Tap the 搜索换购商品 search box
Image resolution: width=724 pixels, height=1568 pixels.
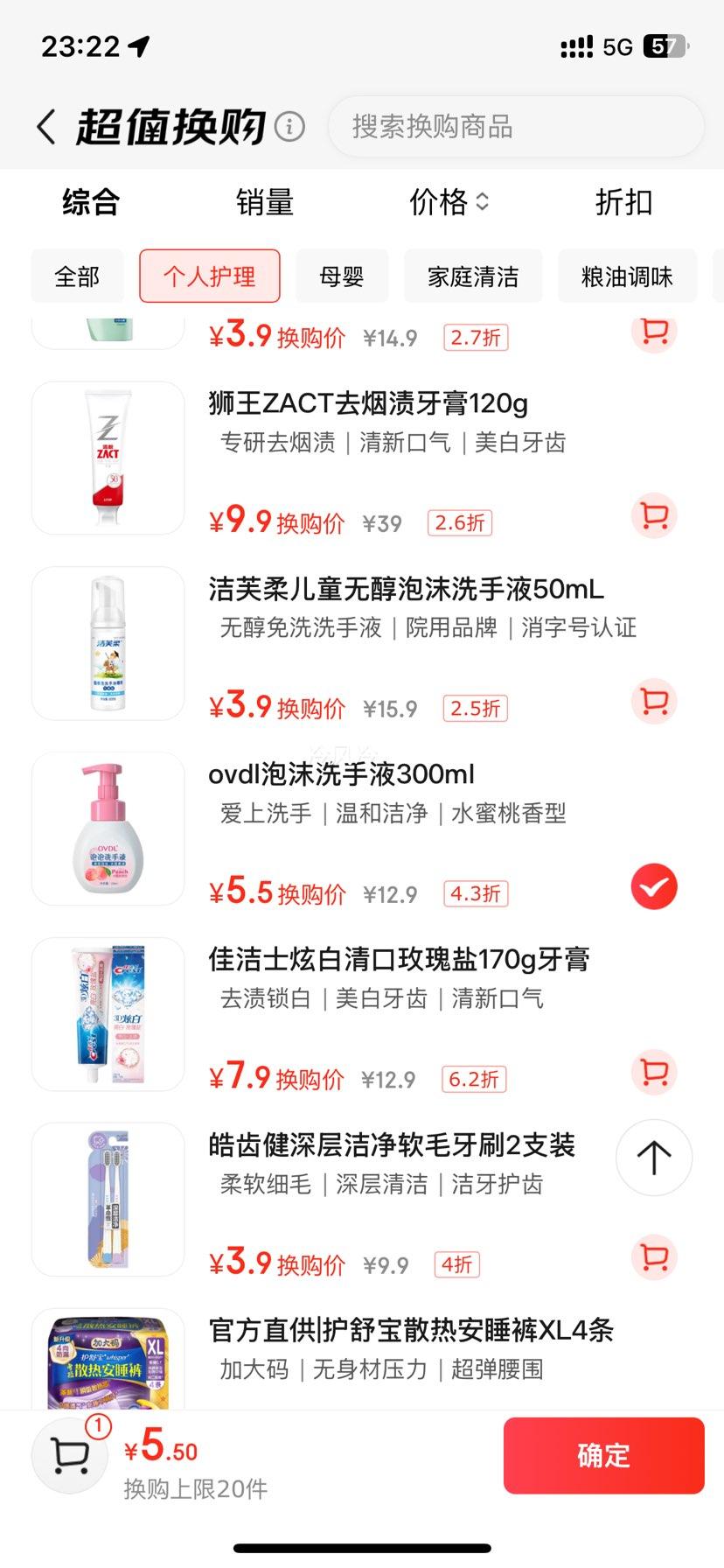pos(516,127)
